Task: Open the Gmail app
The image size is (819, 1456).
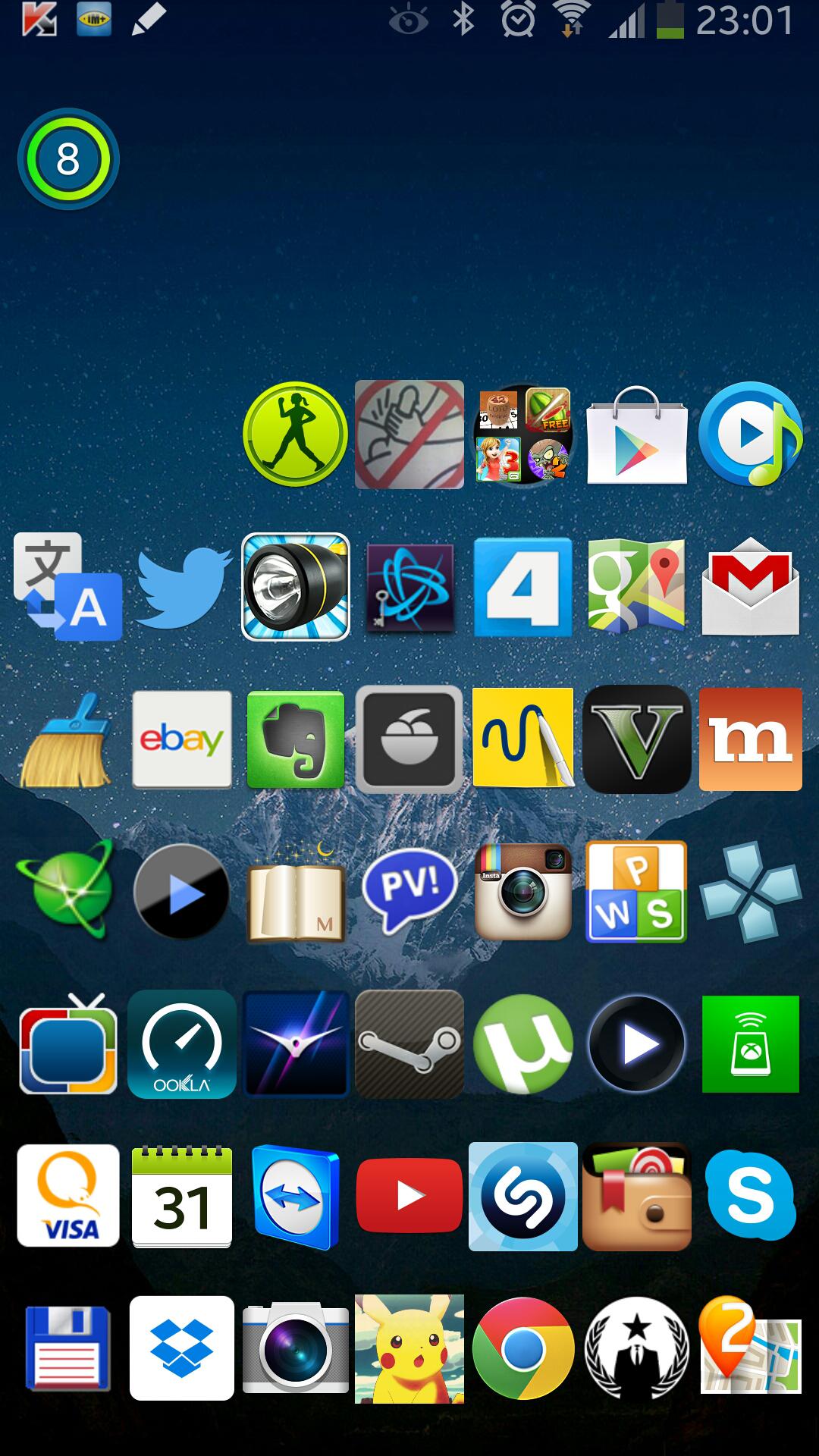Action: tap(751, 587)
